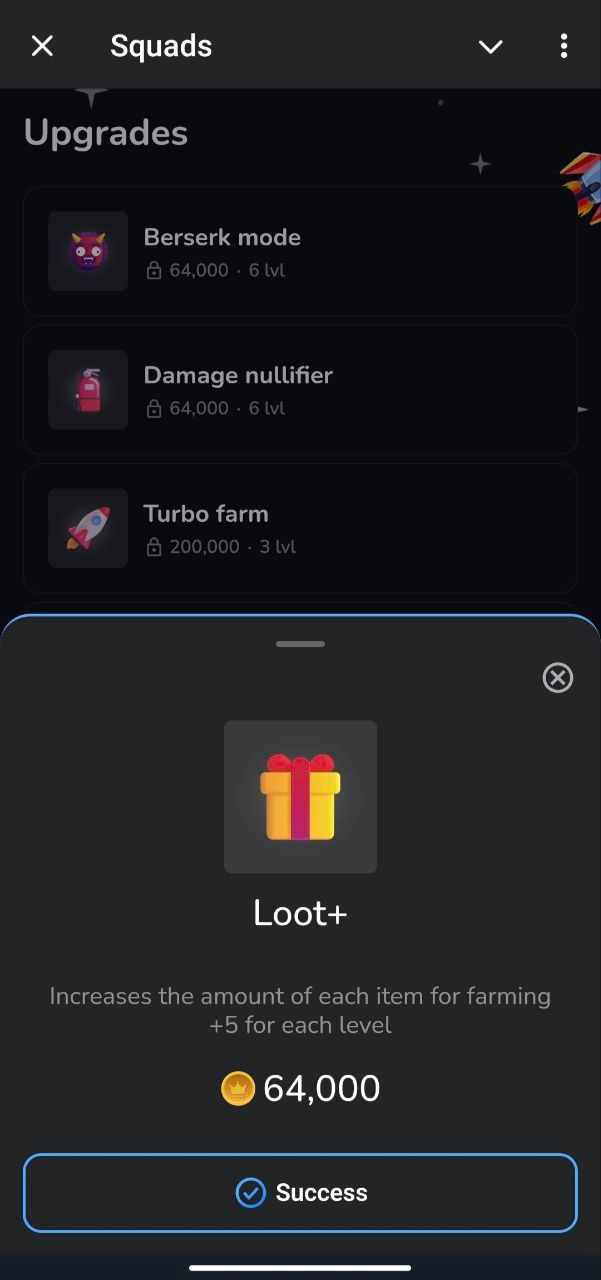Tap the Success button
The image size is (601, 1280).
(x=300, y=1192)
